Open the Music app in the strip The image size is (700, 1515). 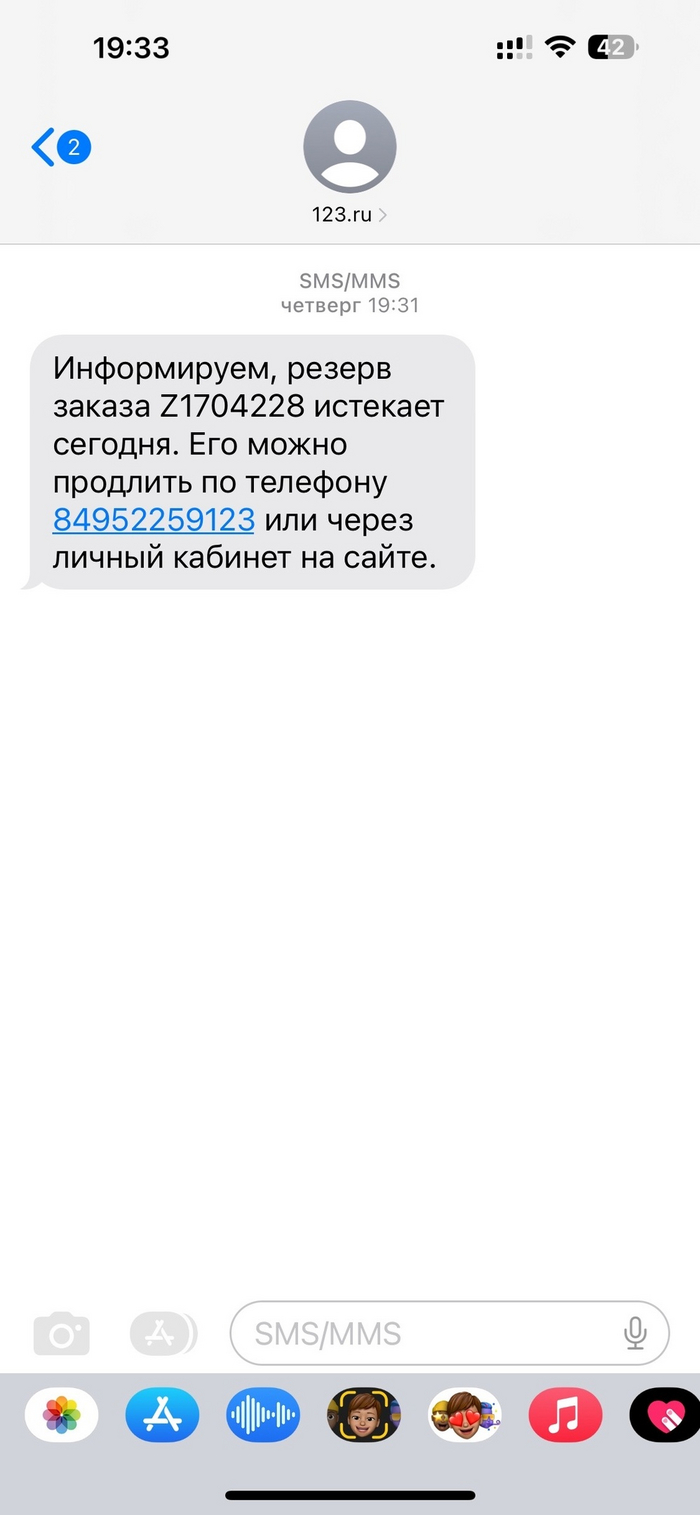565,1415
